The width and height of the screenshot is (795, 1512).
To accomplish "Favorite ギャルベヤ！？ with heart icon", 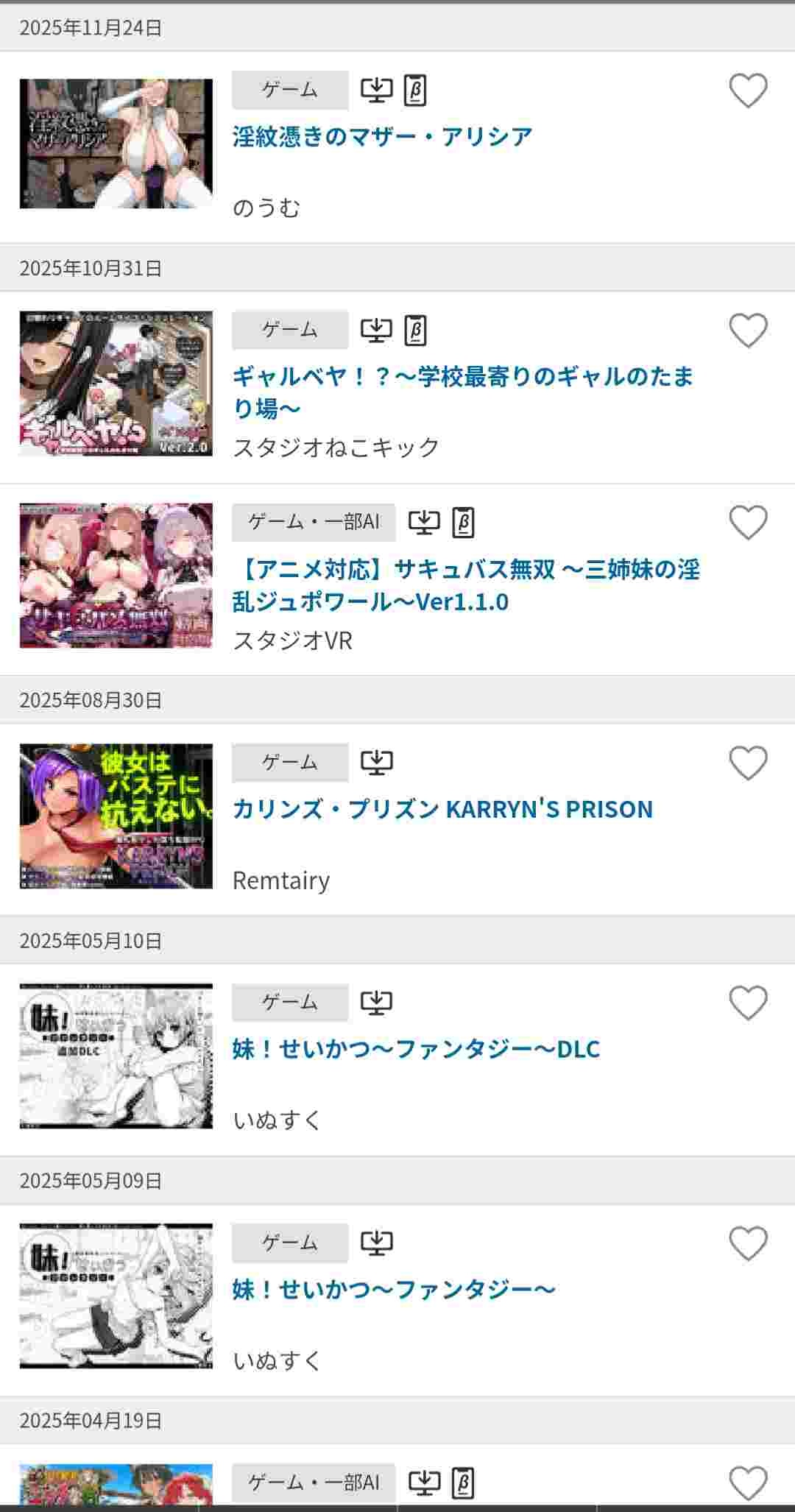I will click(748, 331).
